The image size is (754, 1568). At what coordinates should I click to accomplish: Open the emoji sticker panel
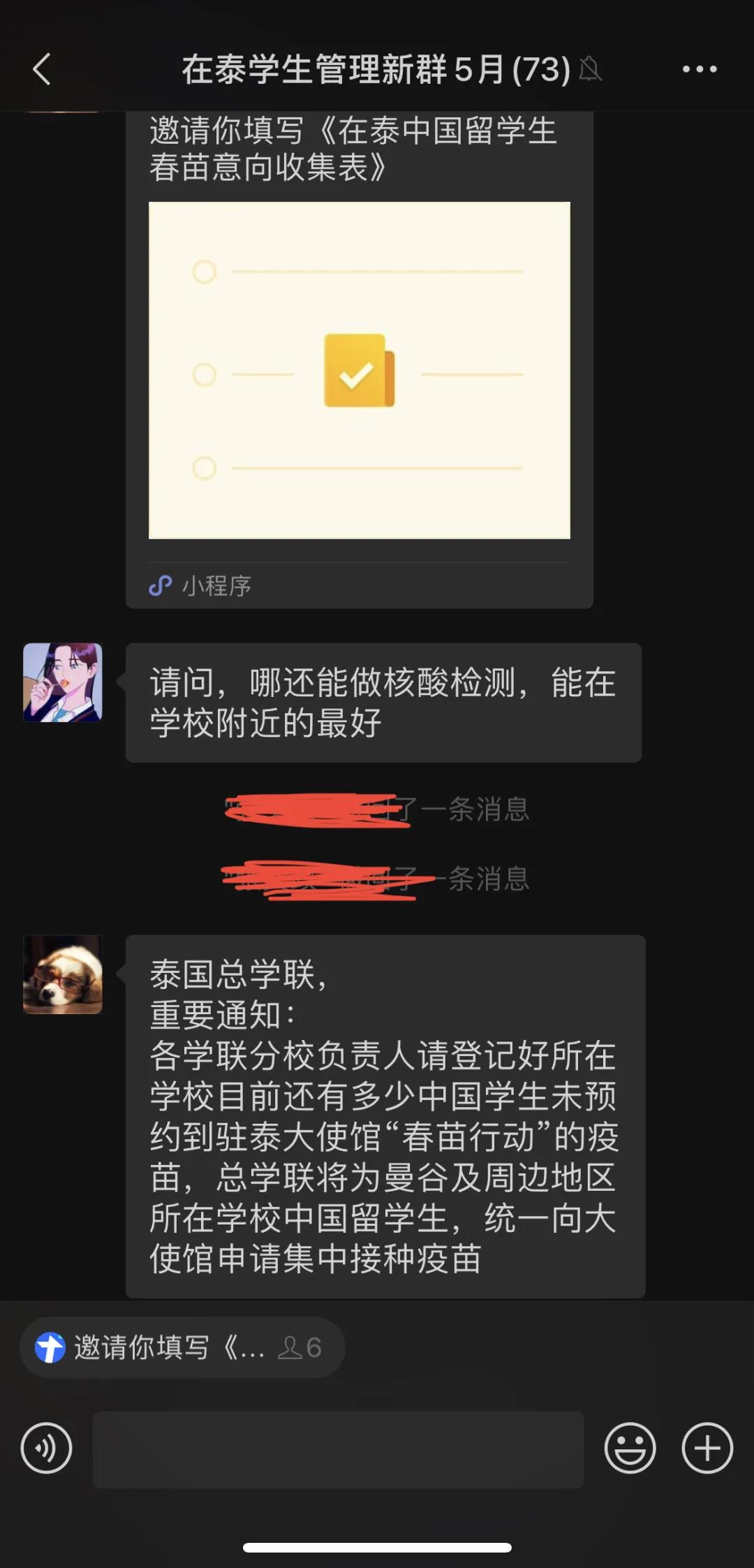click(x=630, y=1448)
